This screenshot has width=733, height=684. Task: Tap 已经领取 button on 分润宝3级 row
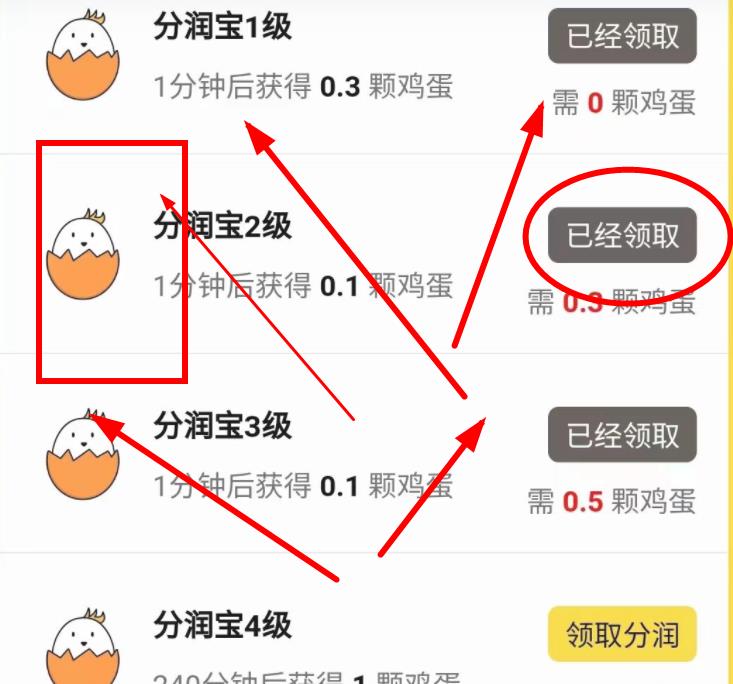[x=622, y=434]
